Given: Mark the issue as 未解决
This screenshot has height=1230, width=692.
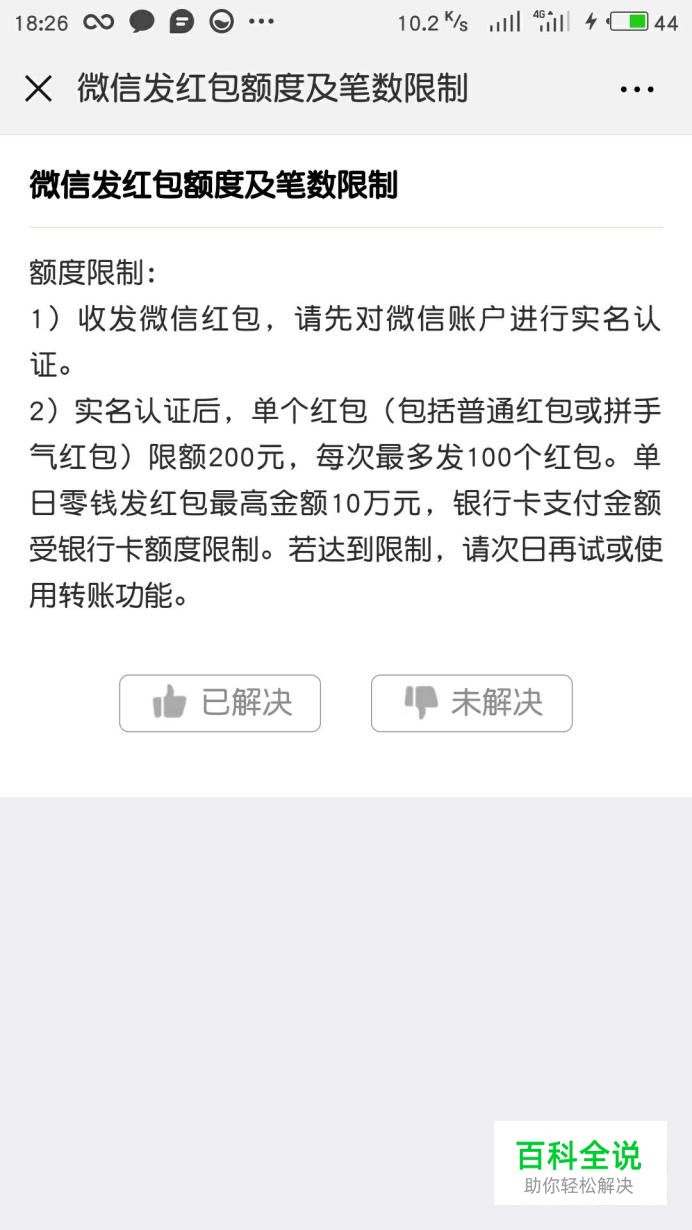Looking at the screenshot, I should coord(471,703).
